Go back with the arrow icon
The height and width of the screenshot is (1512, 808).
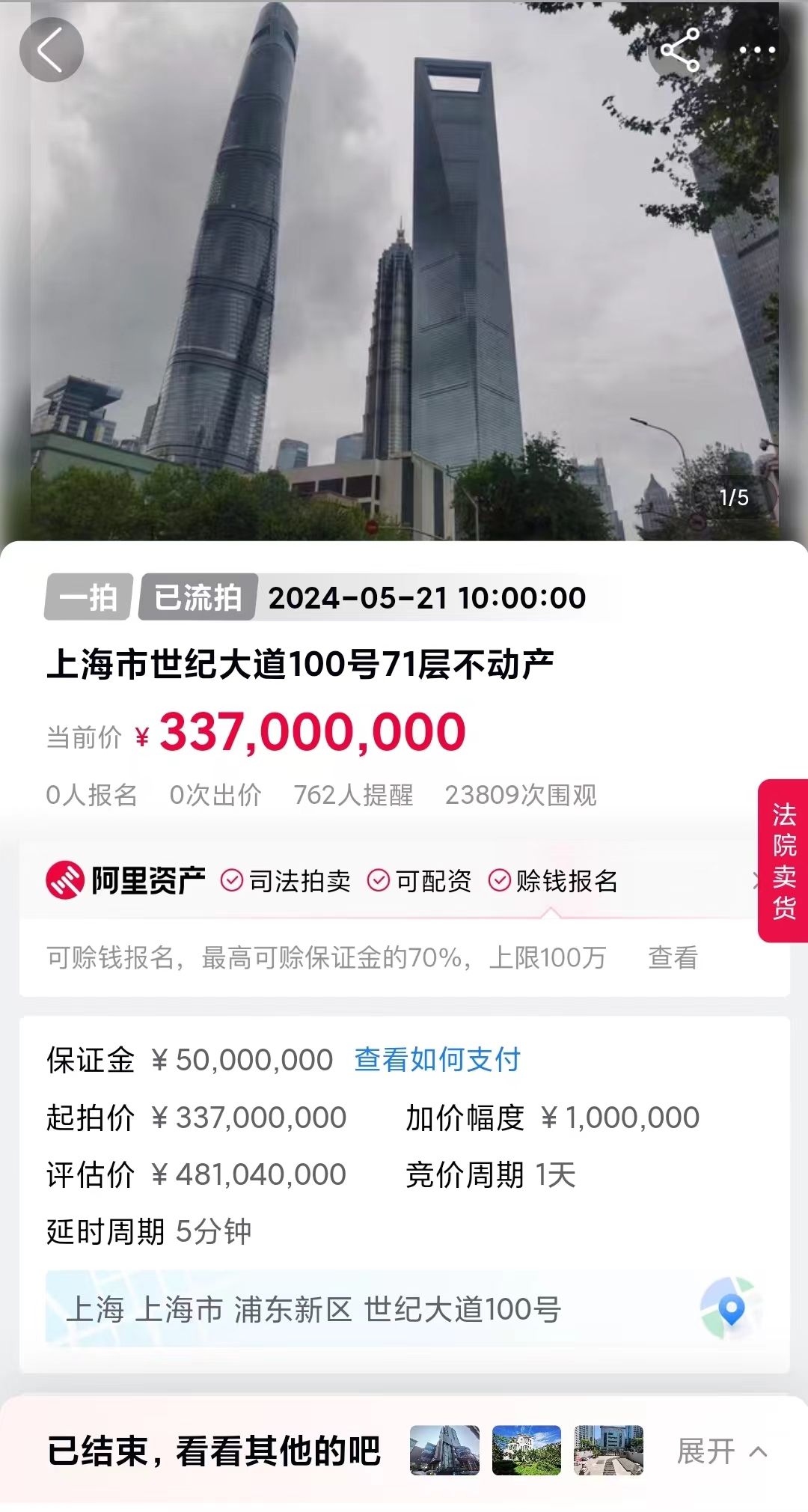click(51, 50)
